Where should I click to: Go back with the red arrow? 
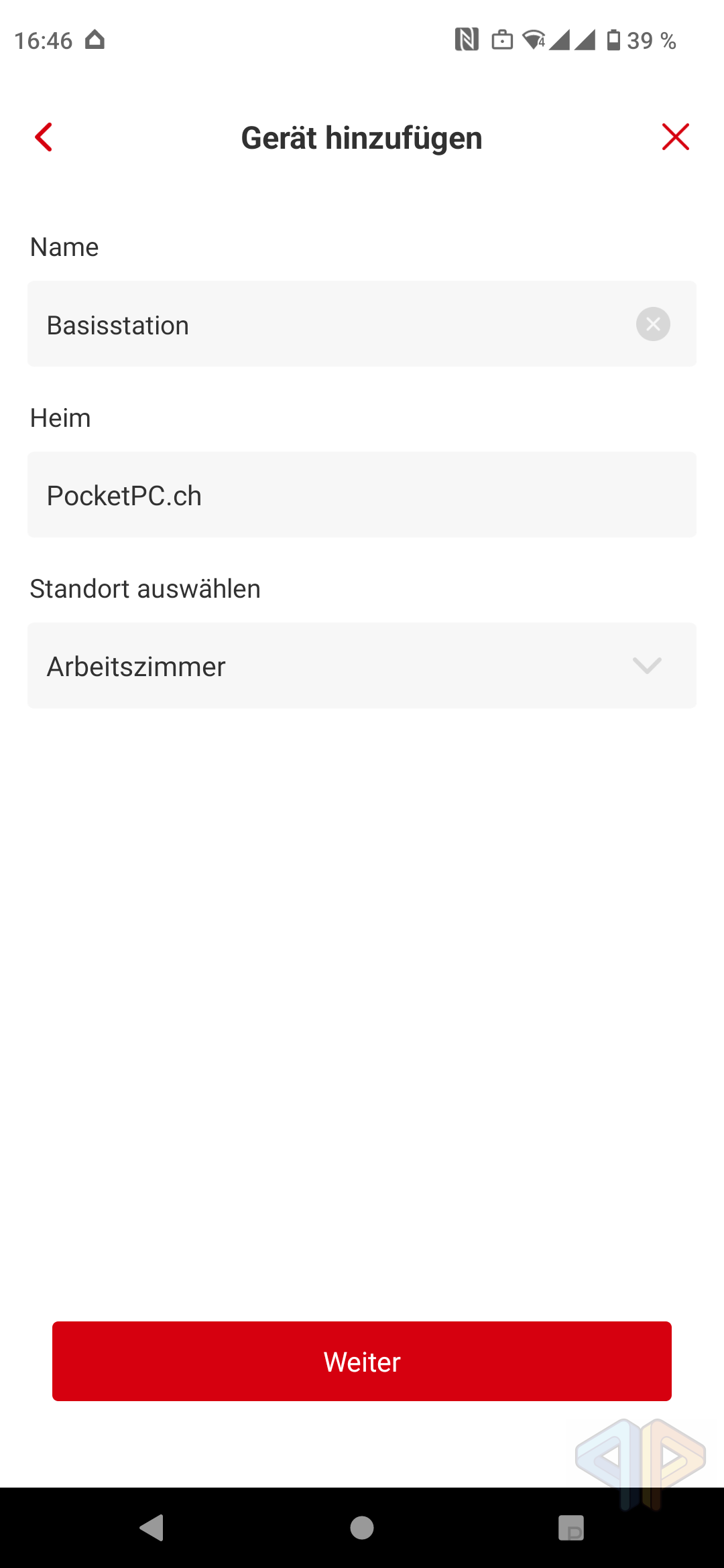click(44, 137)
